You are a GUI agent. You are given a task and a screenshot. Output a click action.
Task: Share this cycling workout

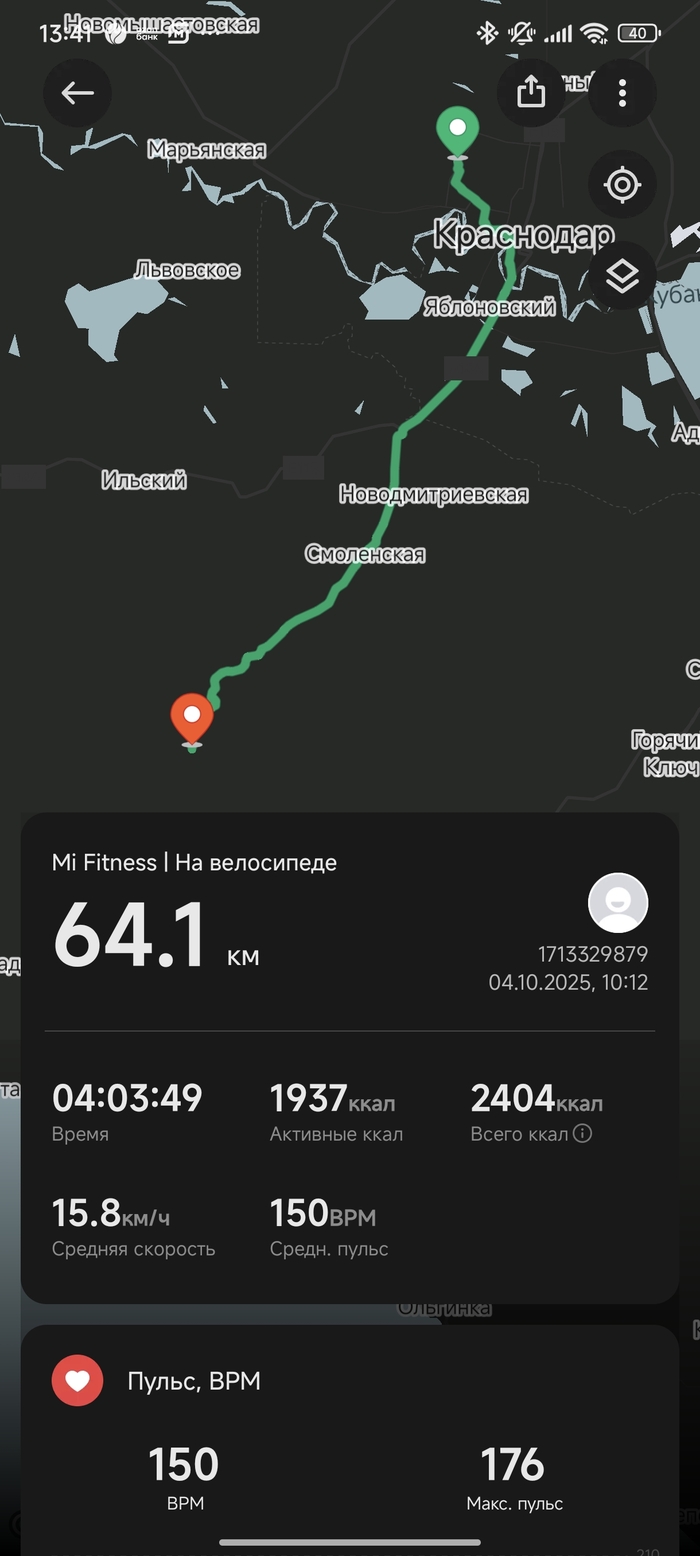click(x=531, y=93)
